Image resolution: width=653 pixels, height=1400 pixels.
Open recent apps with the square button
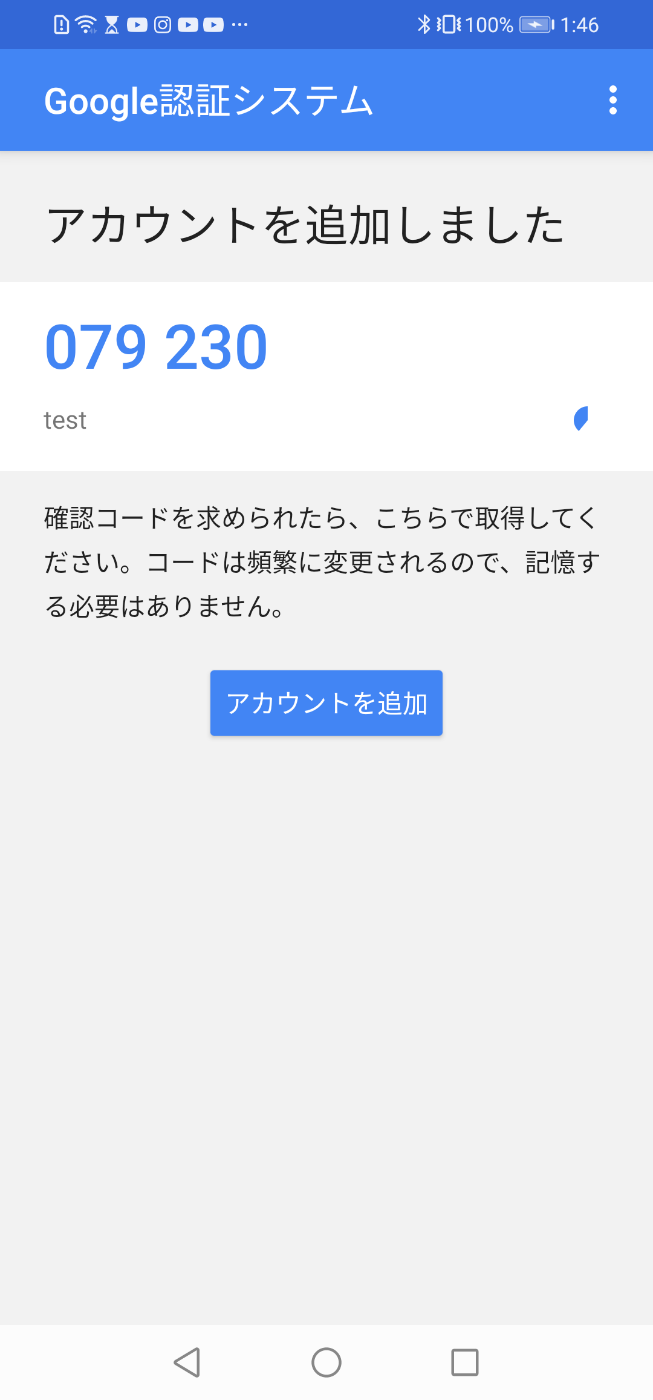pos(465,1362)
